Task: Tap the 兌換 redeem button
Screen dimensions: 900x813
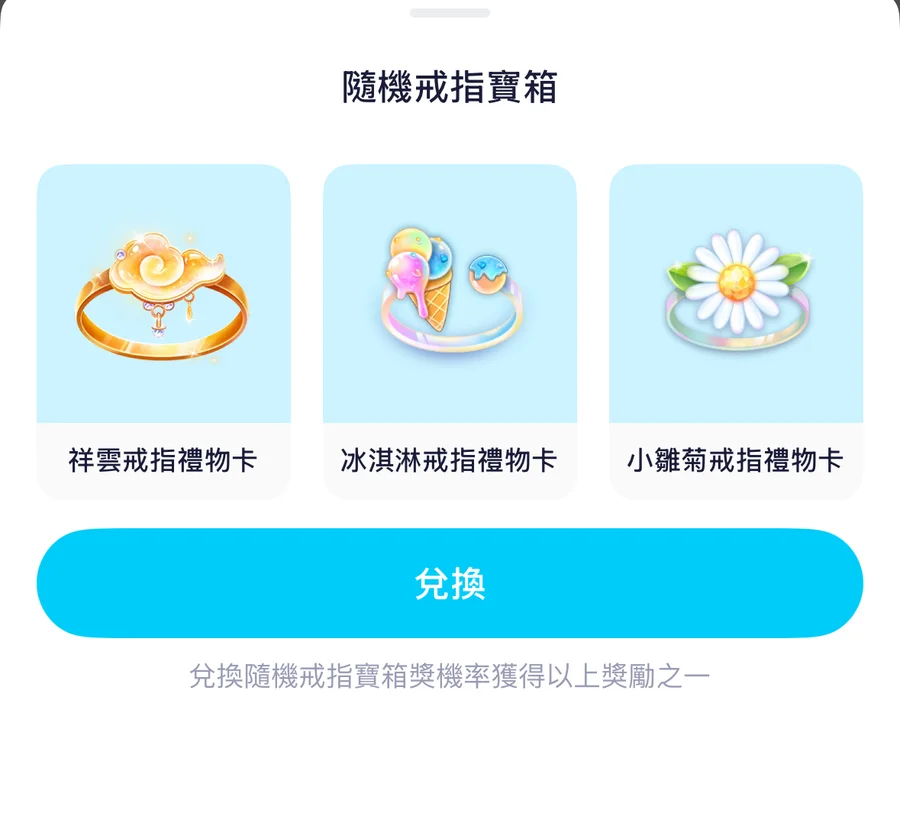Action: (449, 583)
